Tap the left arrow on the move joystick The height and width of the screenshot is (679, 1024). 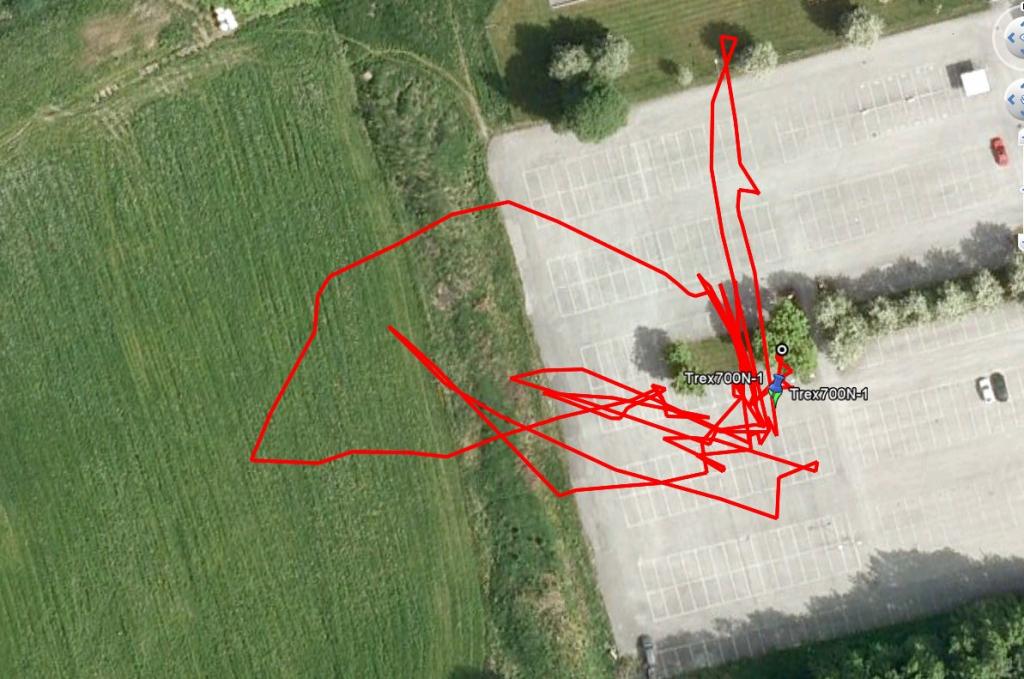[x=1013, y=99]
